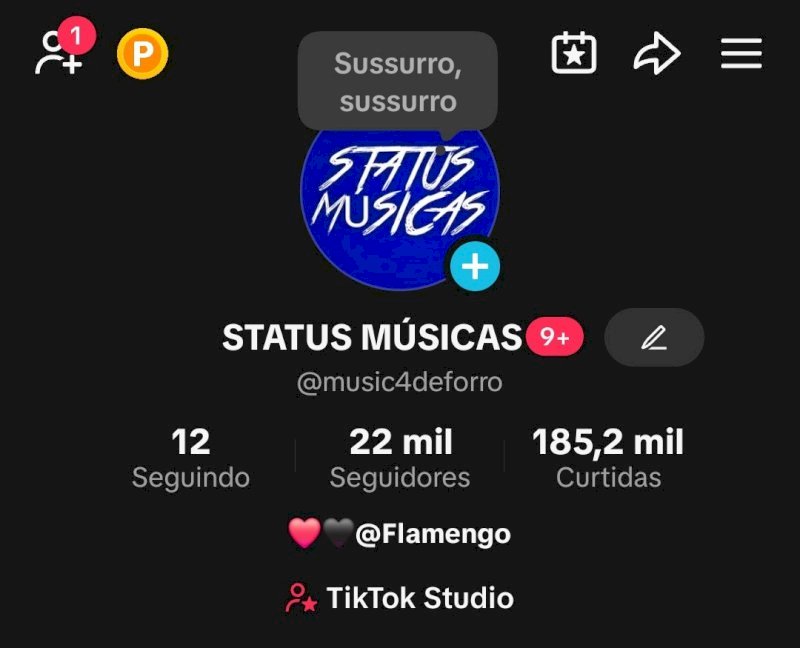The image size is (800, 648).
Task: Show the 185,2 mil Curtidas details
Action: [x=608, y=458]
